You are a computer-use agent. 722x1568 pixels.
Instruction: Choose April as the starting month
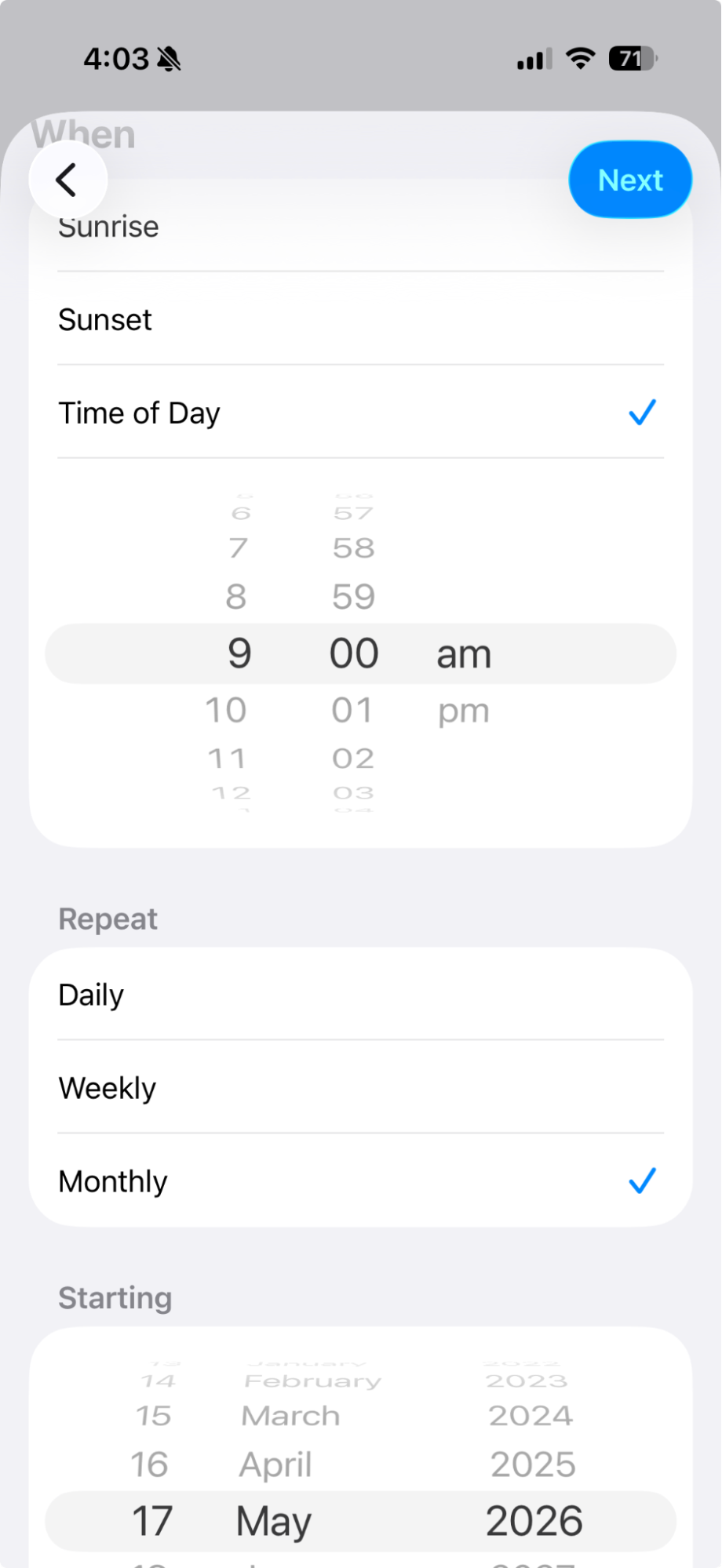pyautogui.click(x=275, y=1464)
